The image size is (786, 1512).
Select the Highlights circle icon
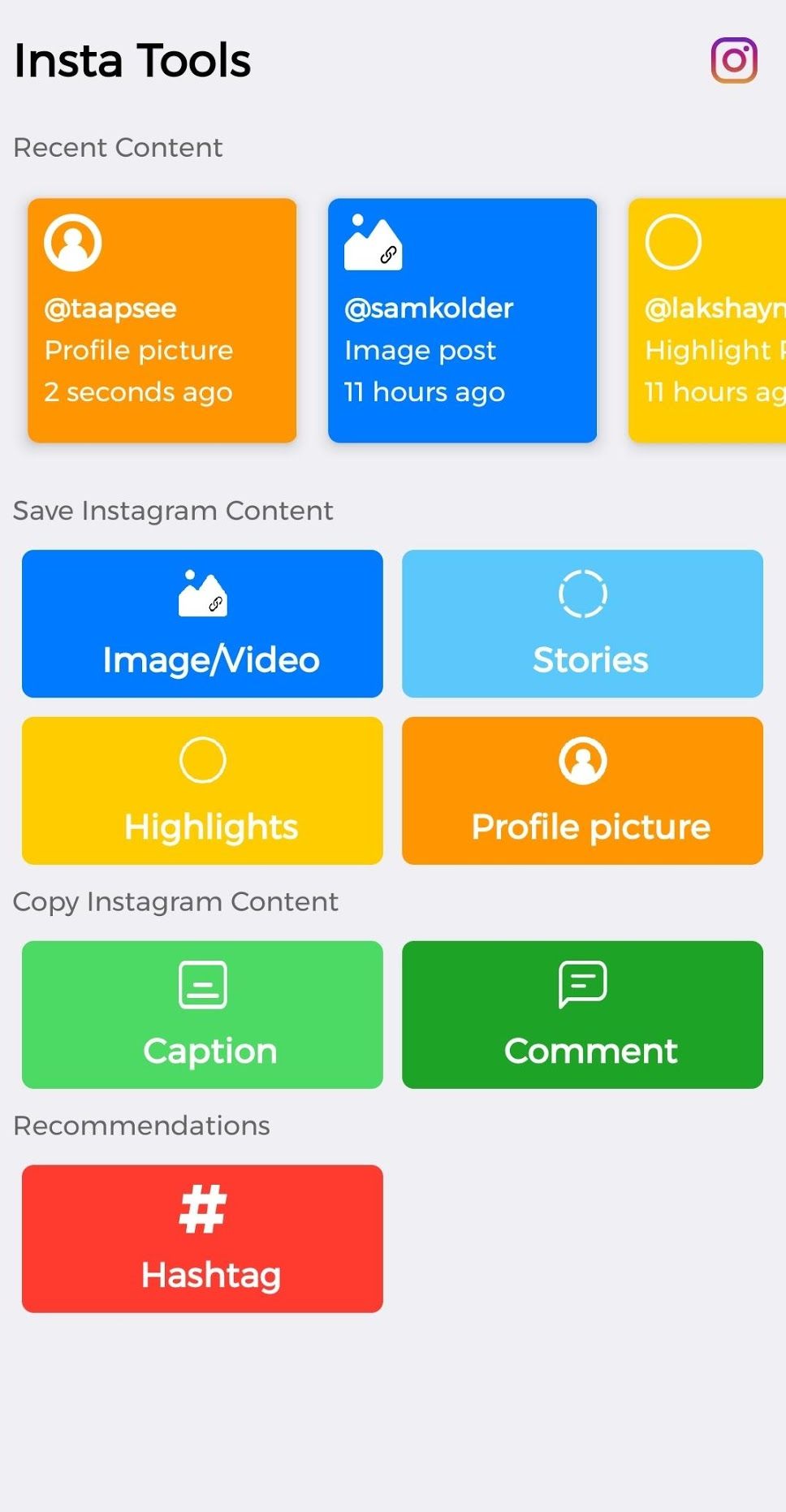(202, 759)
